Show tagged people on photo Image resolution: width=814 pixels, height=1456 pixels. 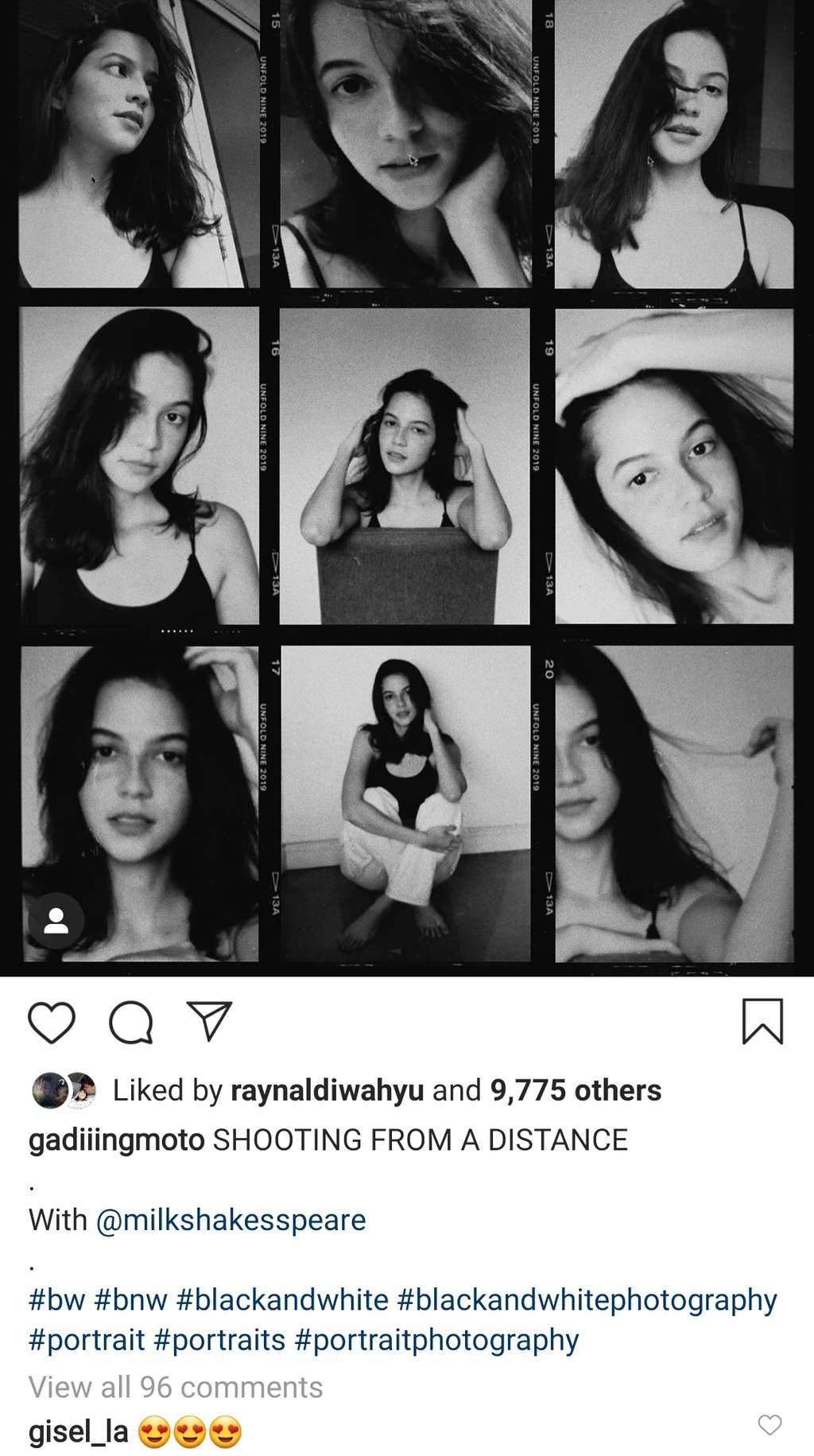[56, 921]
